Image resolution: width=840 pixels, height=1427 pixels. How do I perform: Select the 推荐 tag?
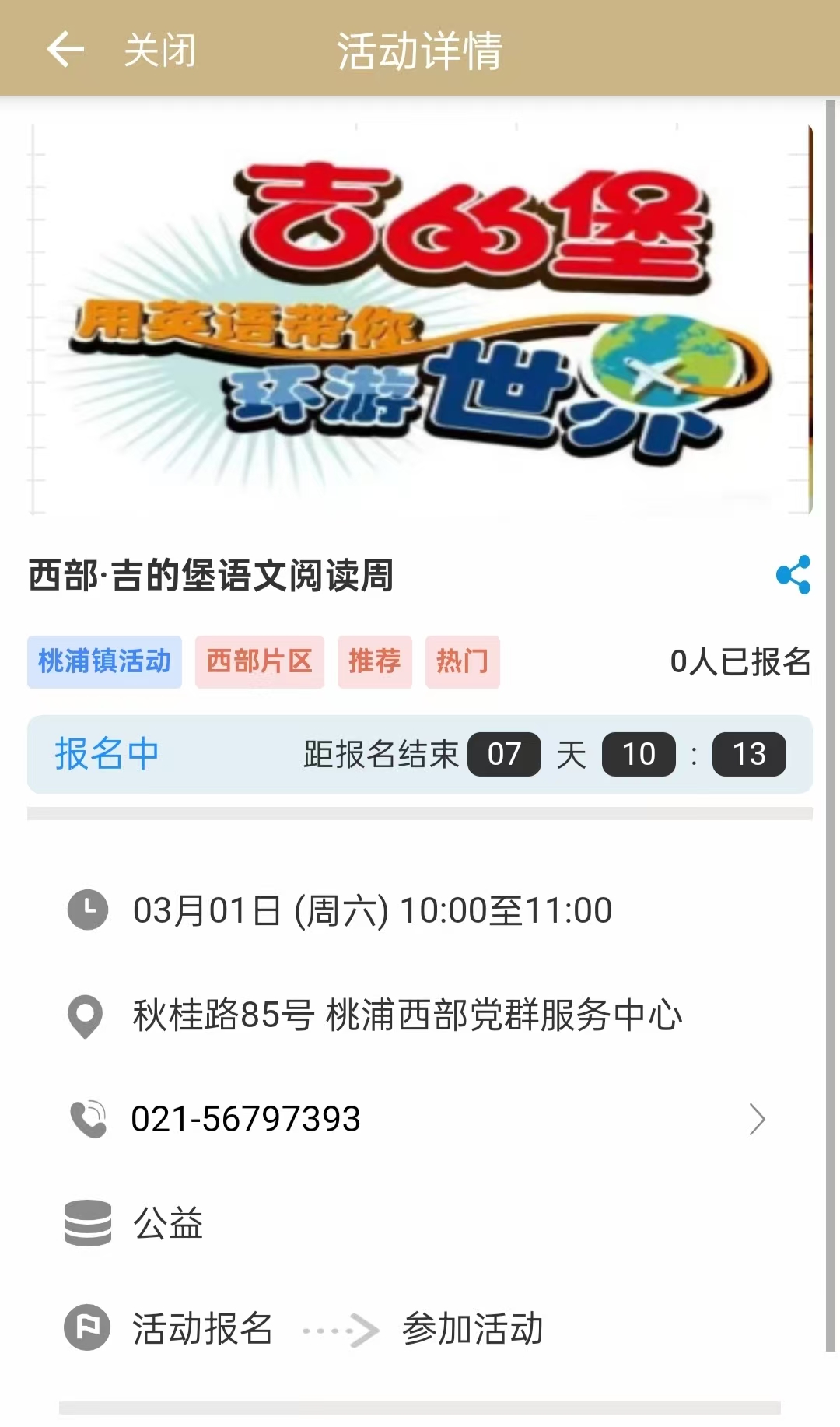tap(374, 662)
